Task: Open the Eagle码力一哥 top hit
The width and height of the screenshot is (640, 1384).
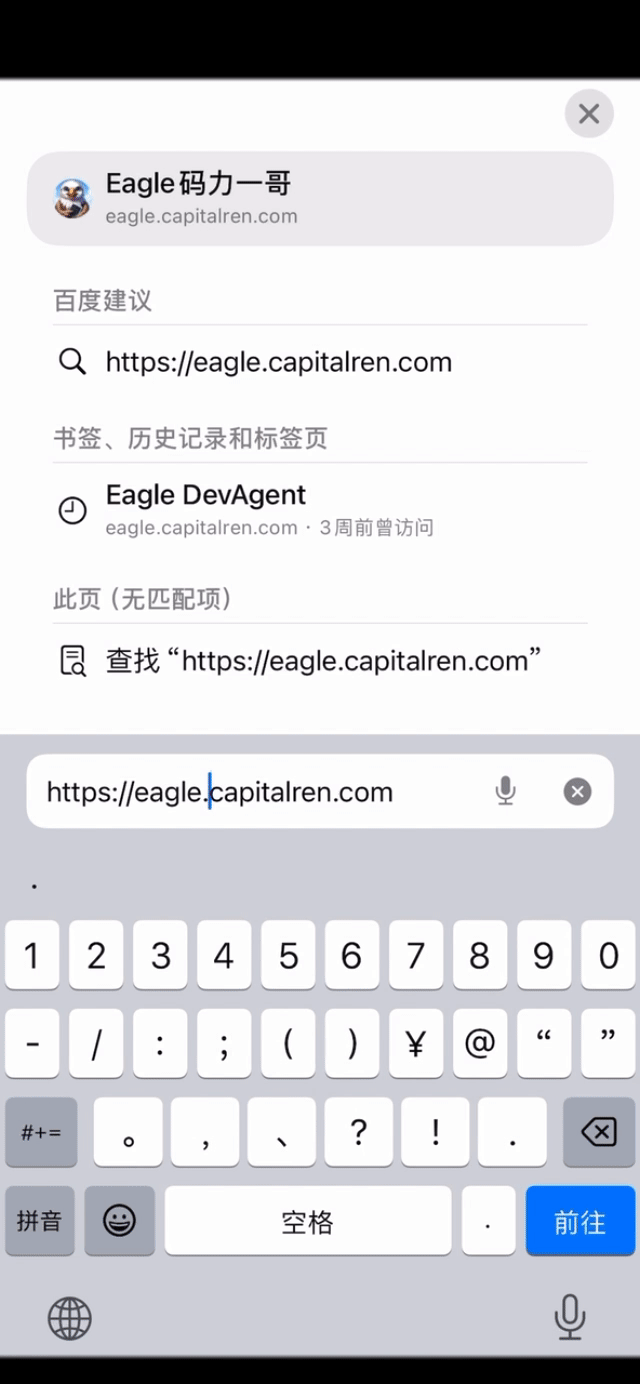Action: click(x=320, y=198)
